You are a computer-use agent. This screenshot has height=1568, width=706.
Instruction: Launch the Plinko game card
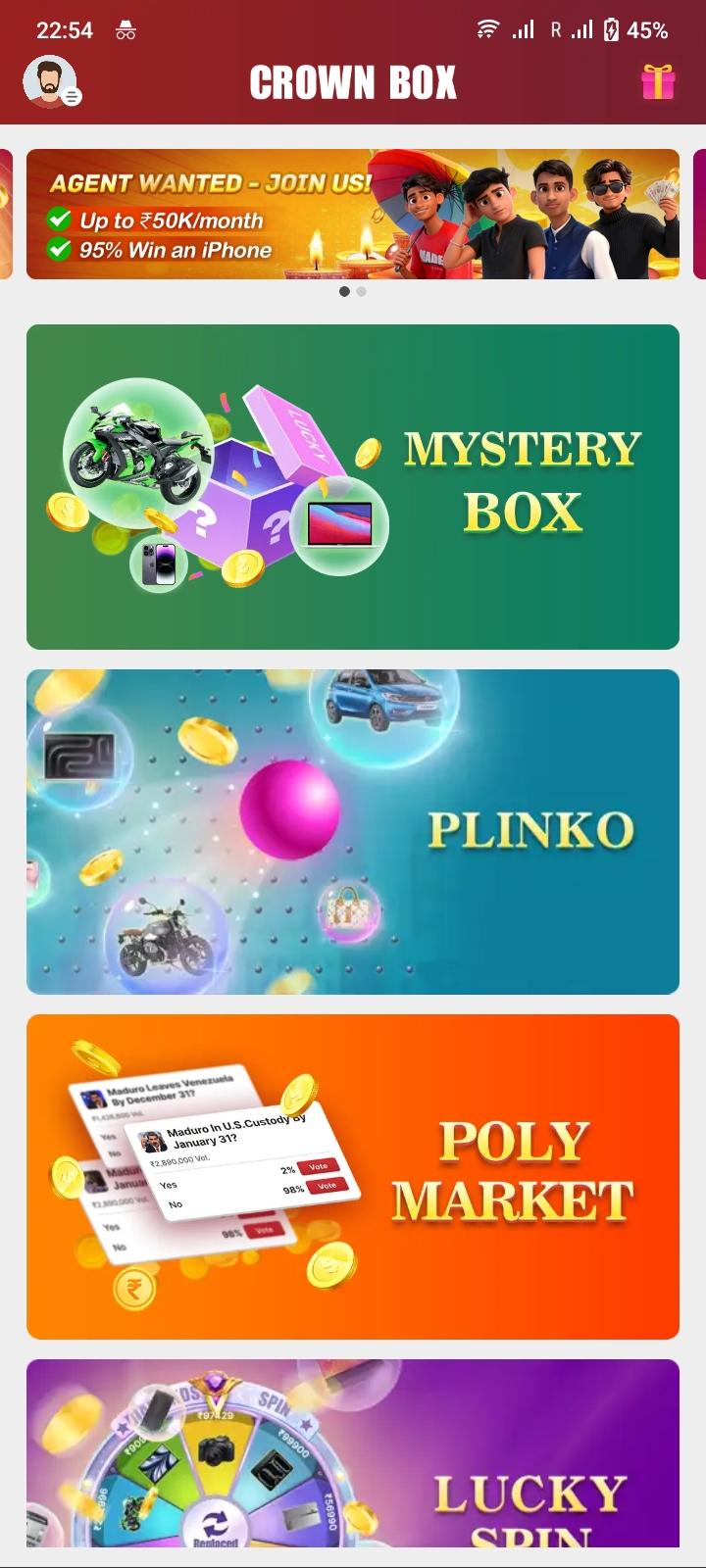pyautogui.click(x=352, y=831)
